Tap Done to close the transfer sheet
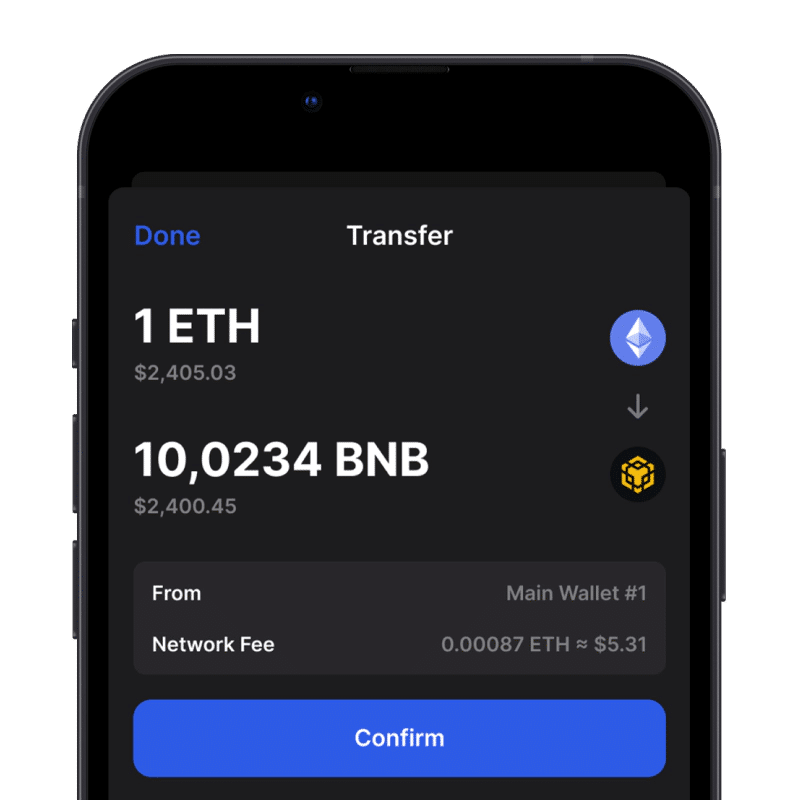Image resolution: width=800 pixels, height=800 pixels. tap(167, 236)
